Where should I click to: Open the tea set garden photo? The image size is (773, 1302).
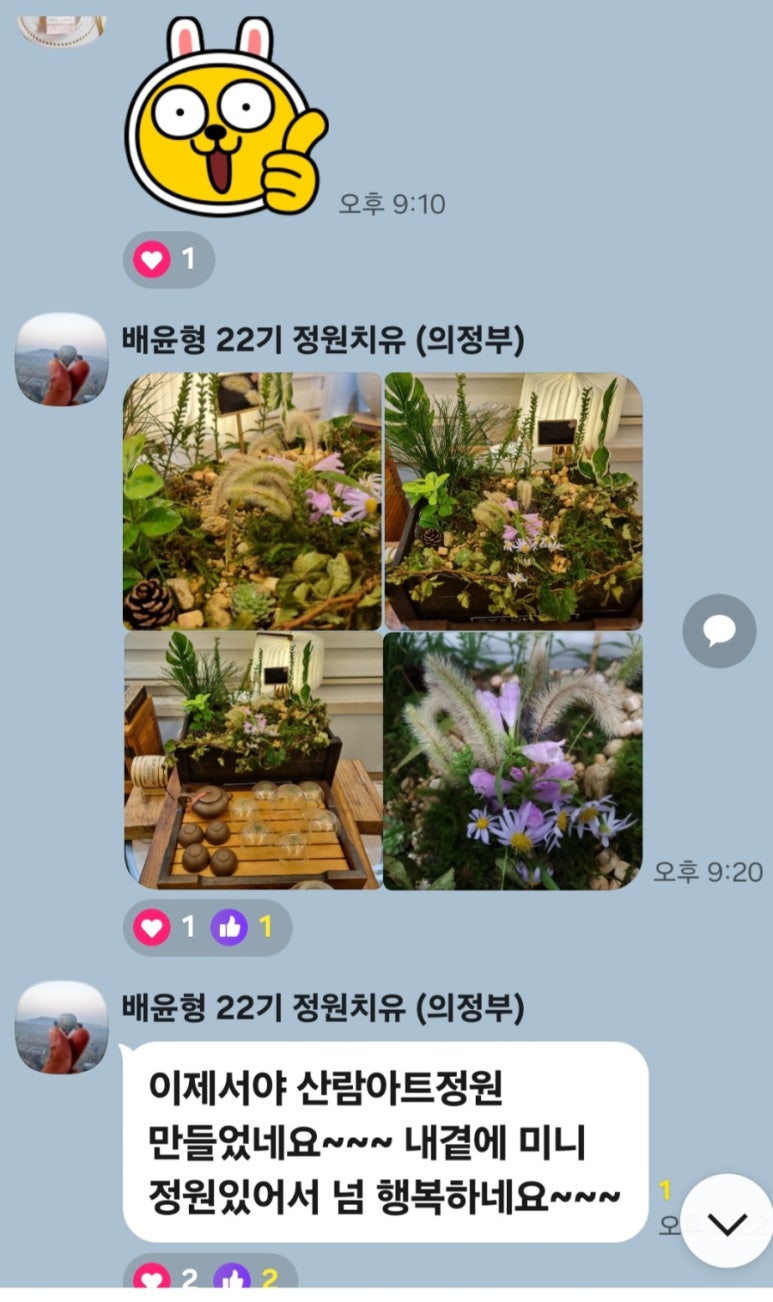(252, 760)
